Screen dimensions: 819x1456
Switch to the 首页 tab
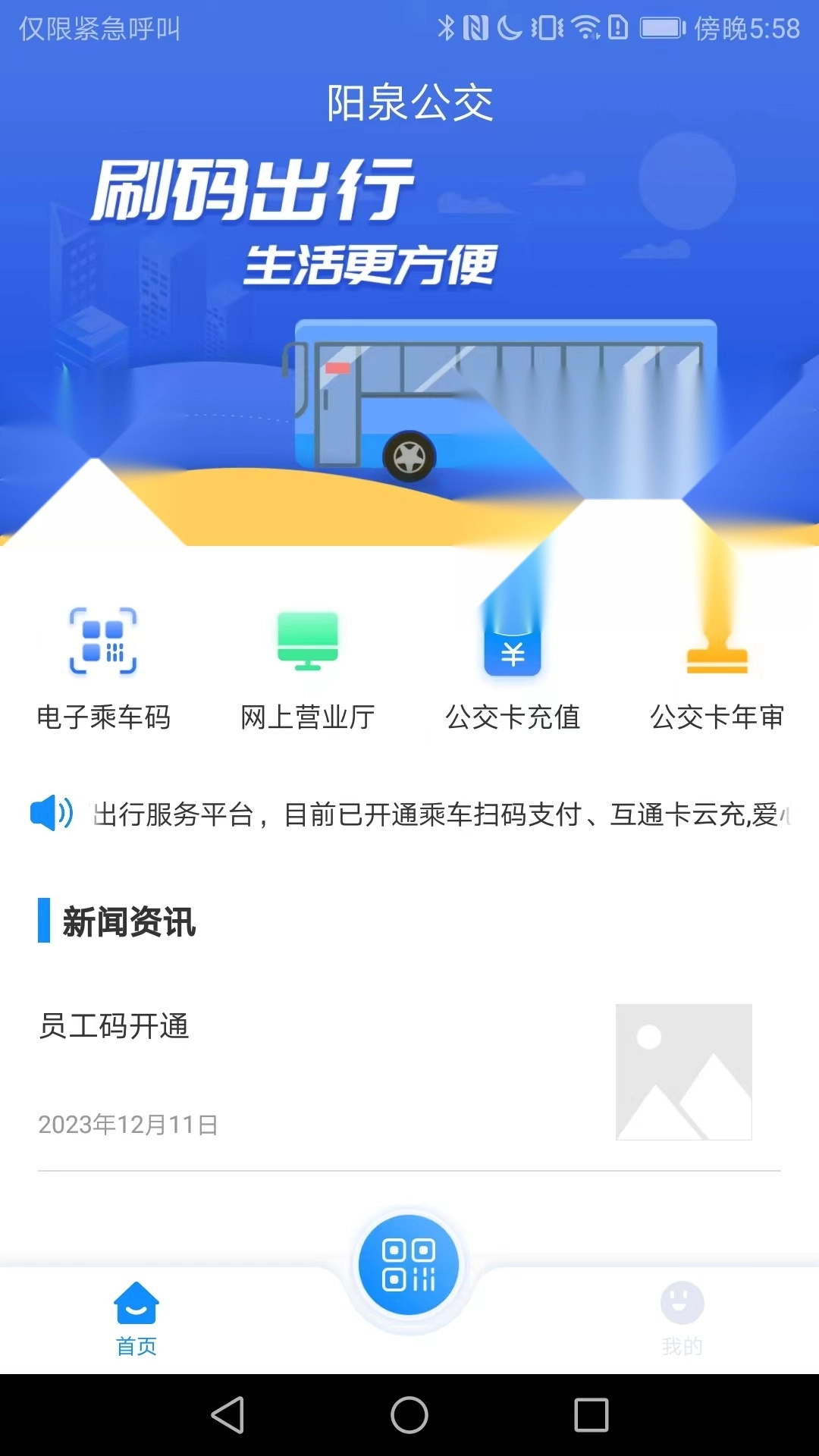coord(136,1318)
